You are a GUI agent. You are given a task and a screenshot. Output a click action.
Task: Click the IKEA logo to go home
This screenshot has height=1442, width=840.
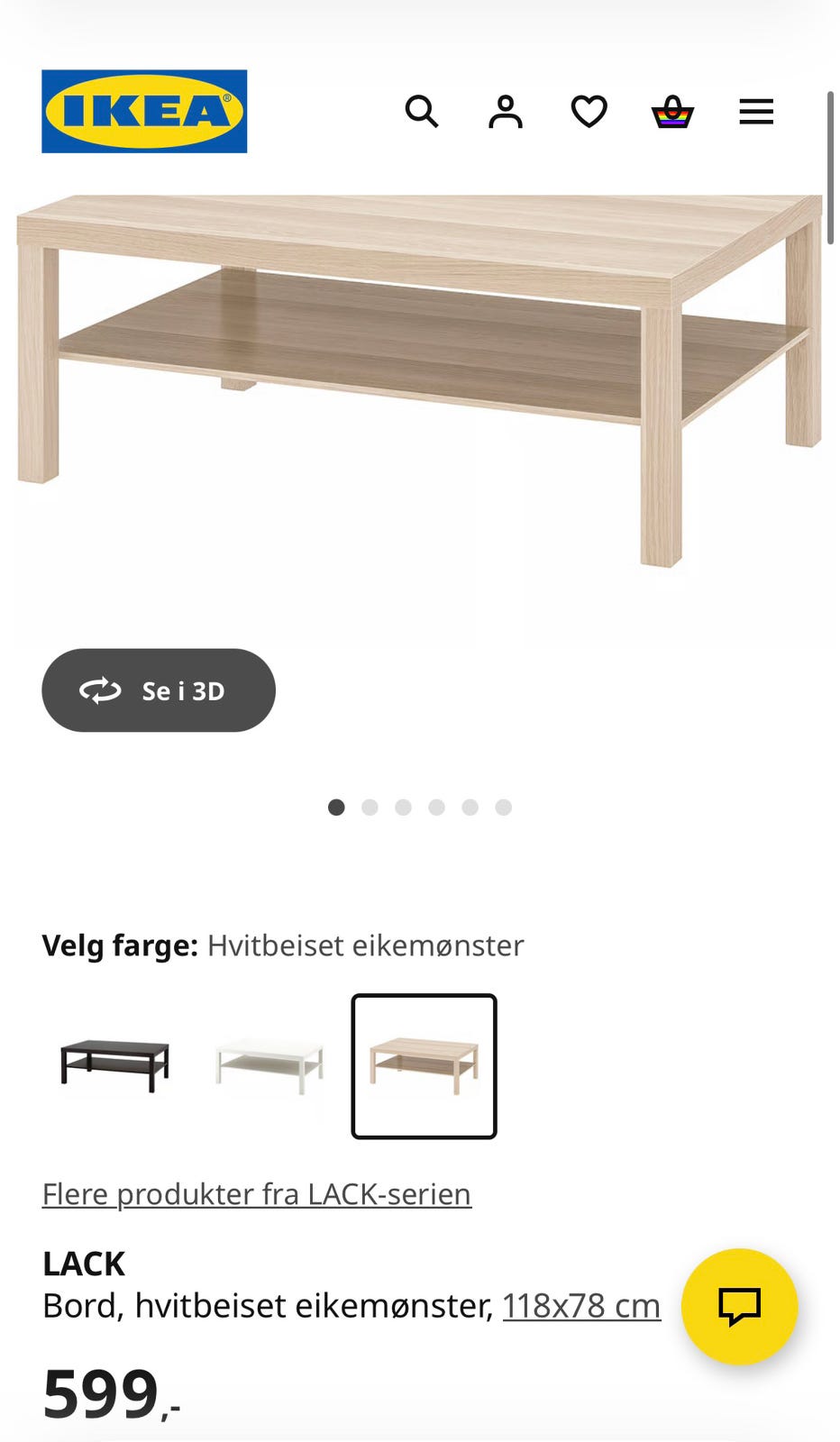(x=143, y=110)
